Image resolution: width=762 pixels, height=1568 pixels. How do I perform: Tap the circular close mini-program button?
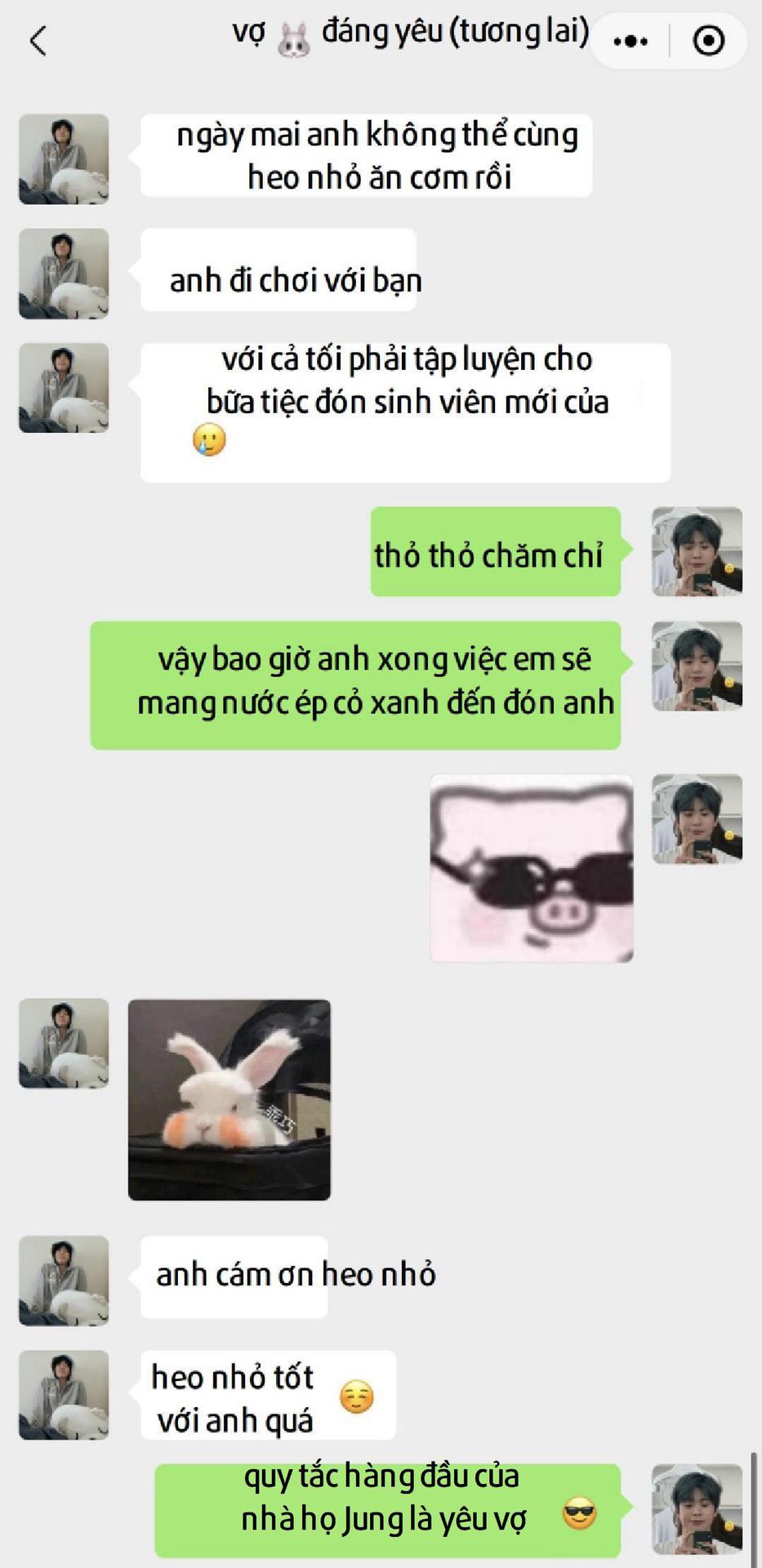[708, 40]
